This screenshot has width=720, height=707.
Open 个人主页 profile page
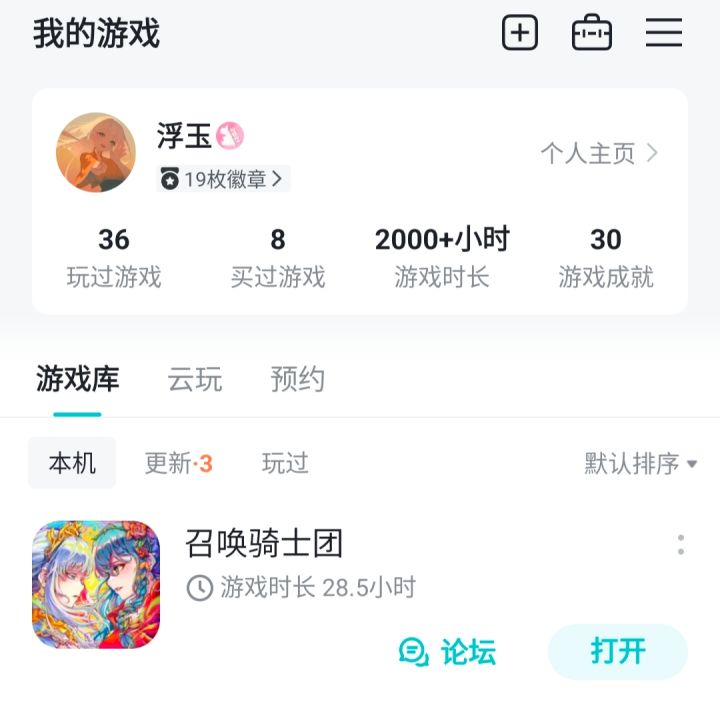click(x=599, y=153)
